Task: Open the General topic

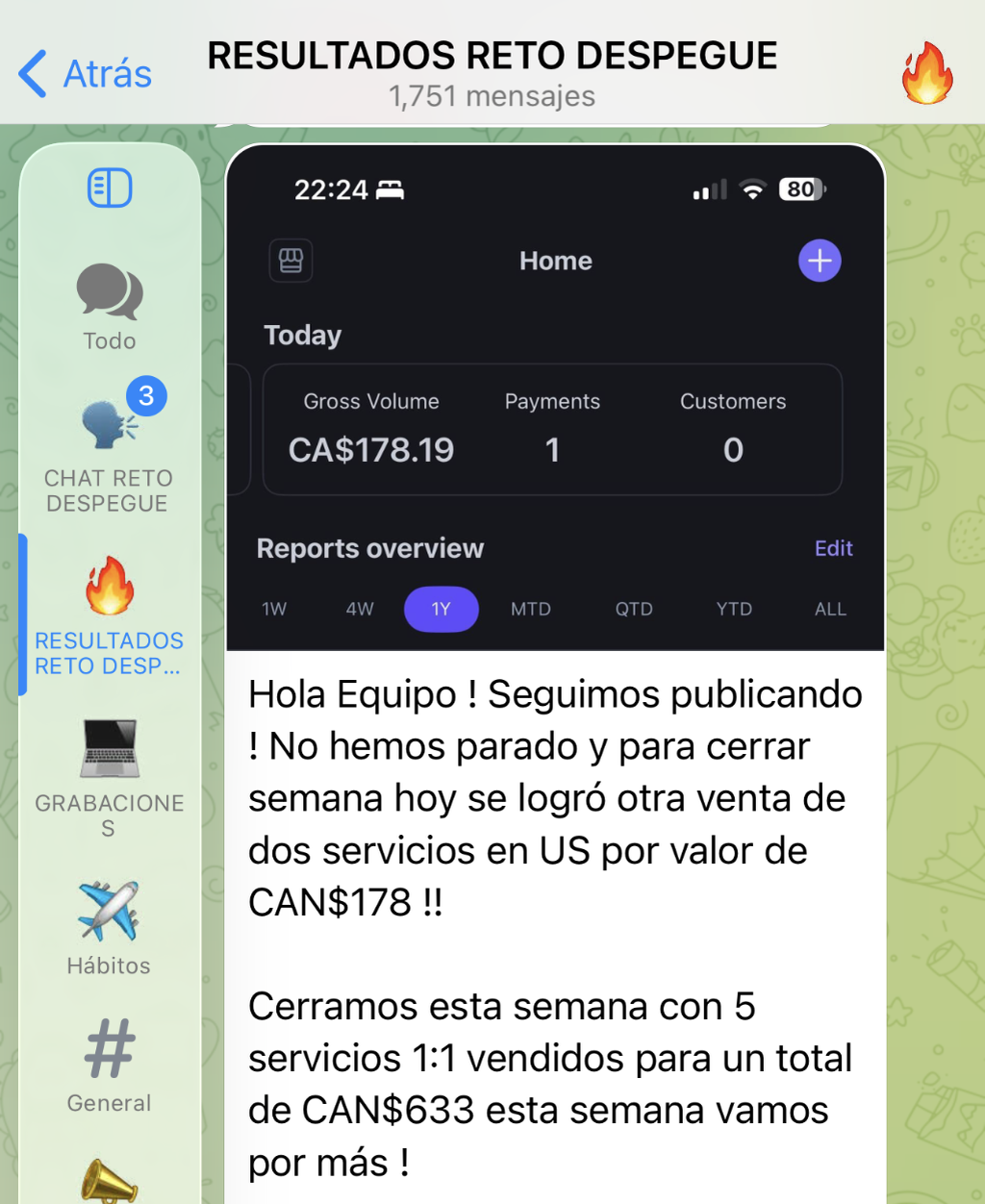Action: (x=110, y=1065)
